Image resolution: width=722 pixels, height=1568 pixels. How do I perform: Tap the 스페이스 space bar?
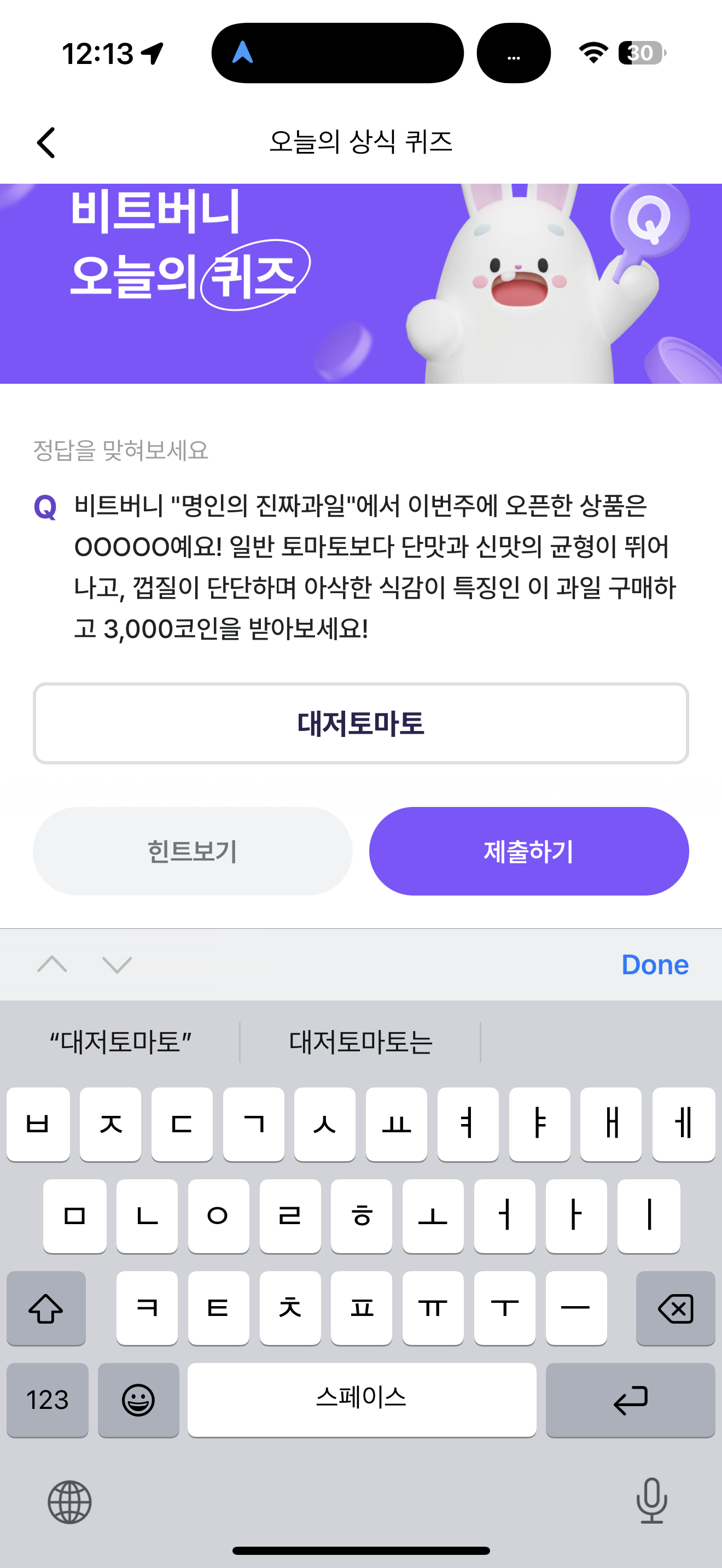click(x=362, y=1400)
